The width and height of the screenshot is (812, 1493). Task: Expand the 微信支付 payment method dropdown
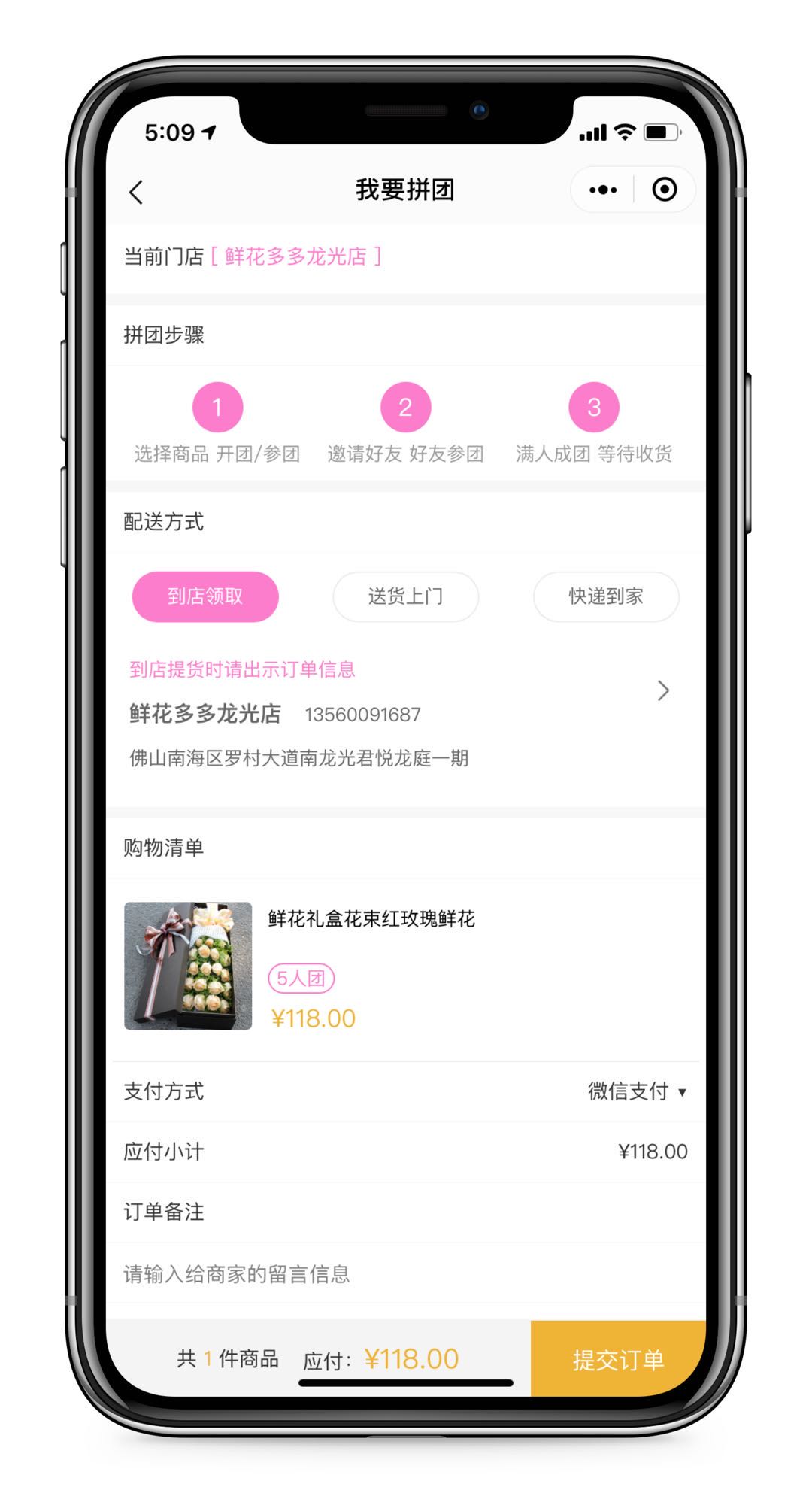click(636, 1091)
